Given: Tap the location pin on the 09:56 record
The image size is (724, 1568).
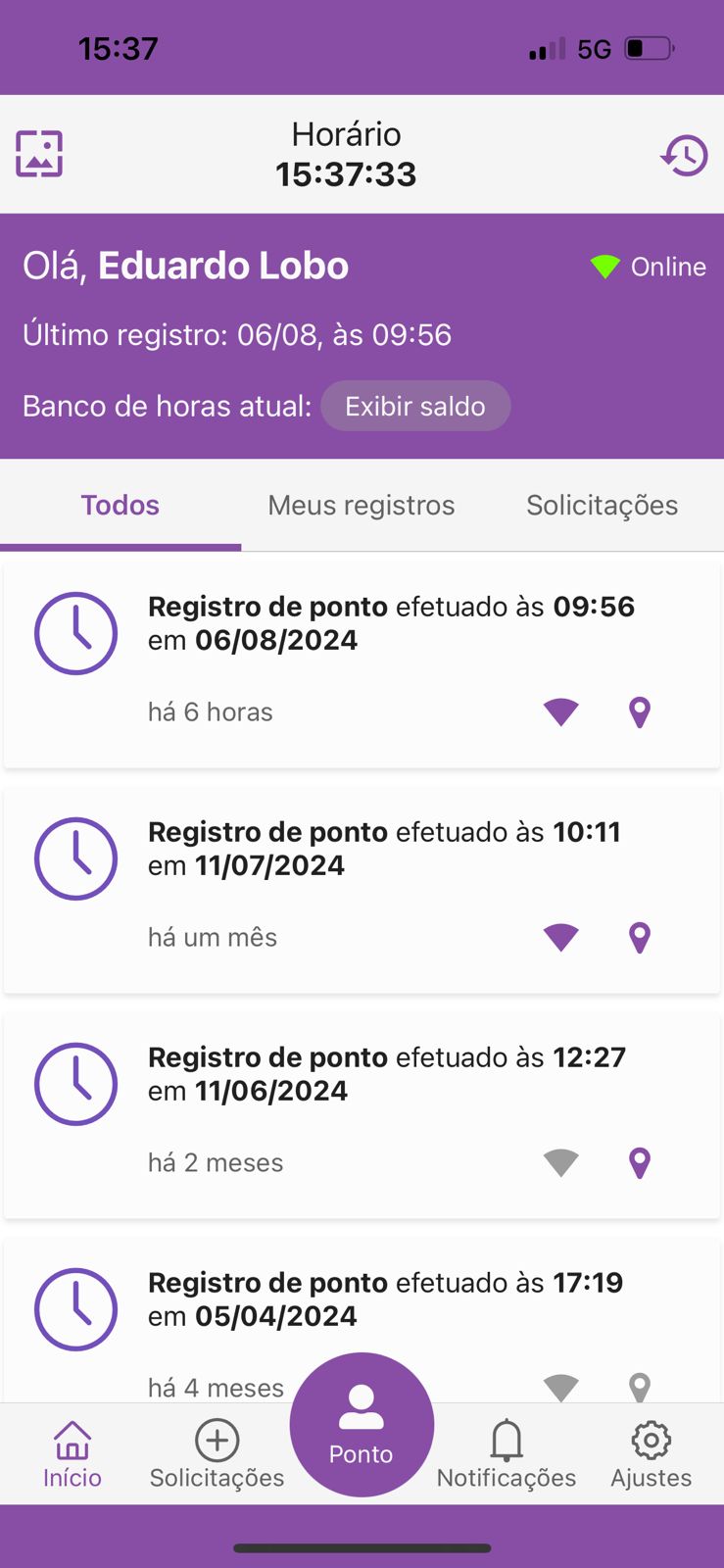Looking at the screenshot, I should pos(638,712).
